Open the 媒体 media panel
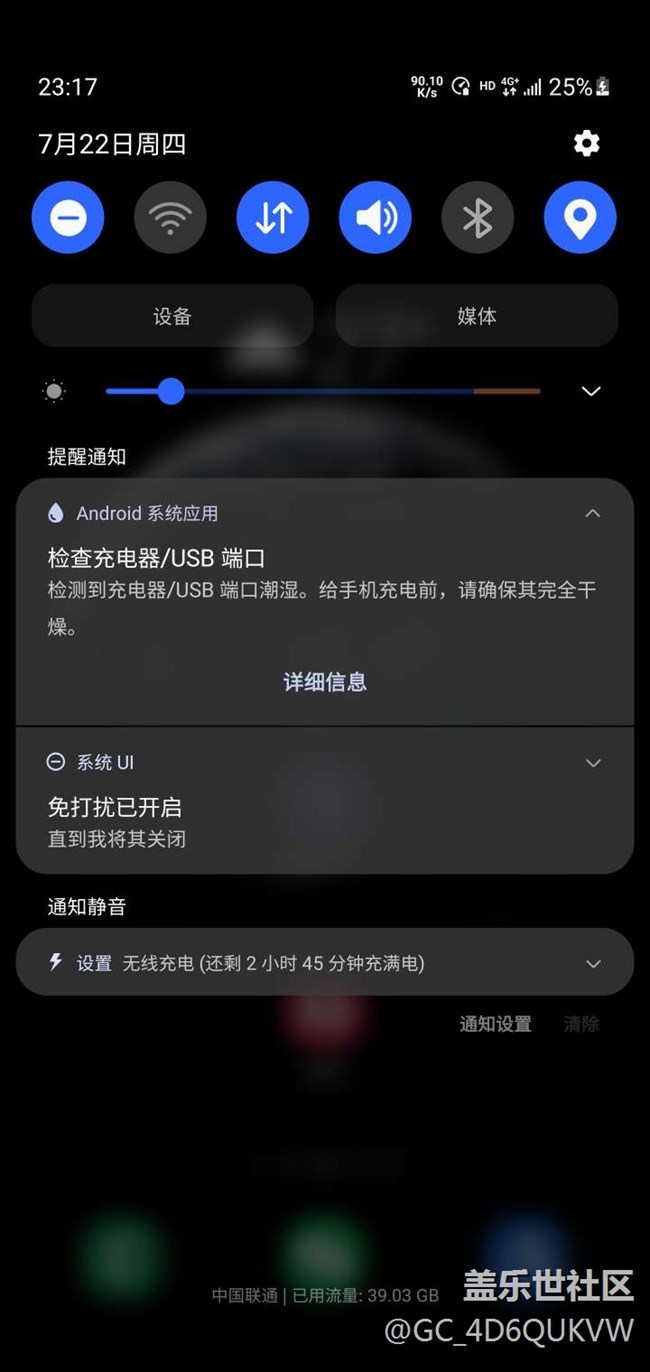Viewport: 650px width, 1372px height. [x=476, y=316]
